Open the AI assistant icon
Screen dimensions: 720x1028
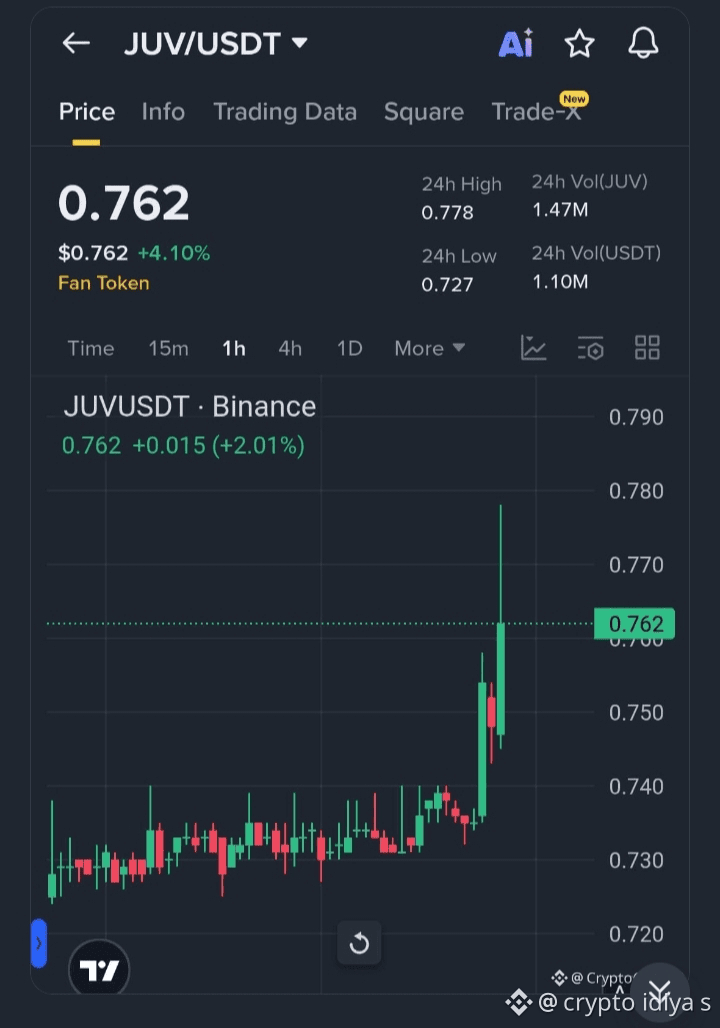point(516,43)
